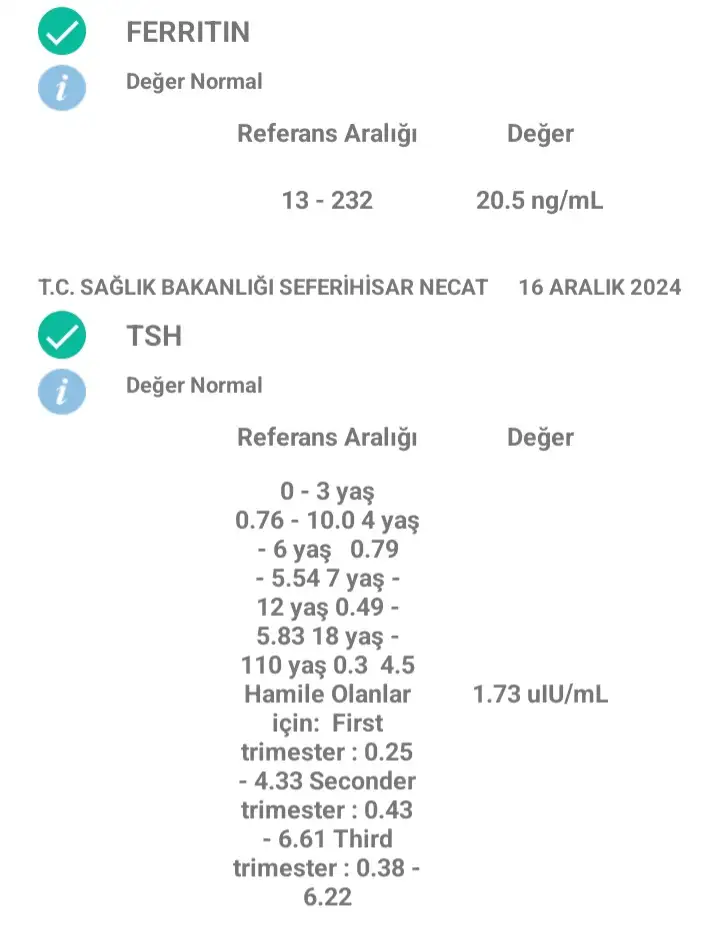Open the info icon under FERRITIN

[62, 88]
